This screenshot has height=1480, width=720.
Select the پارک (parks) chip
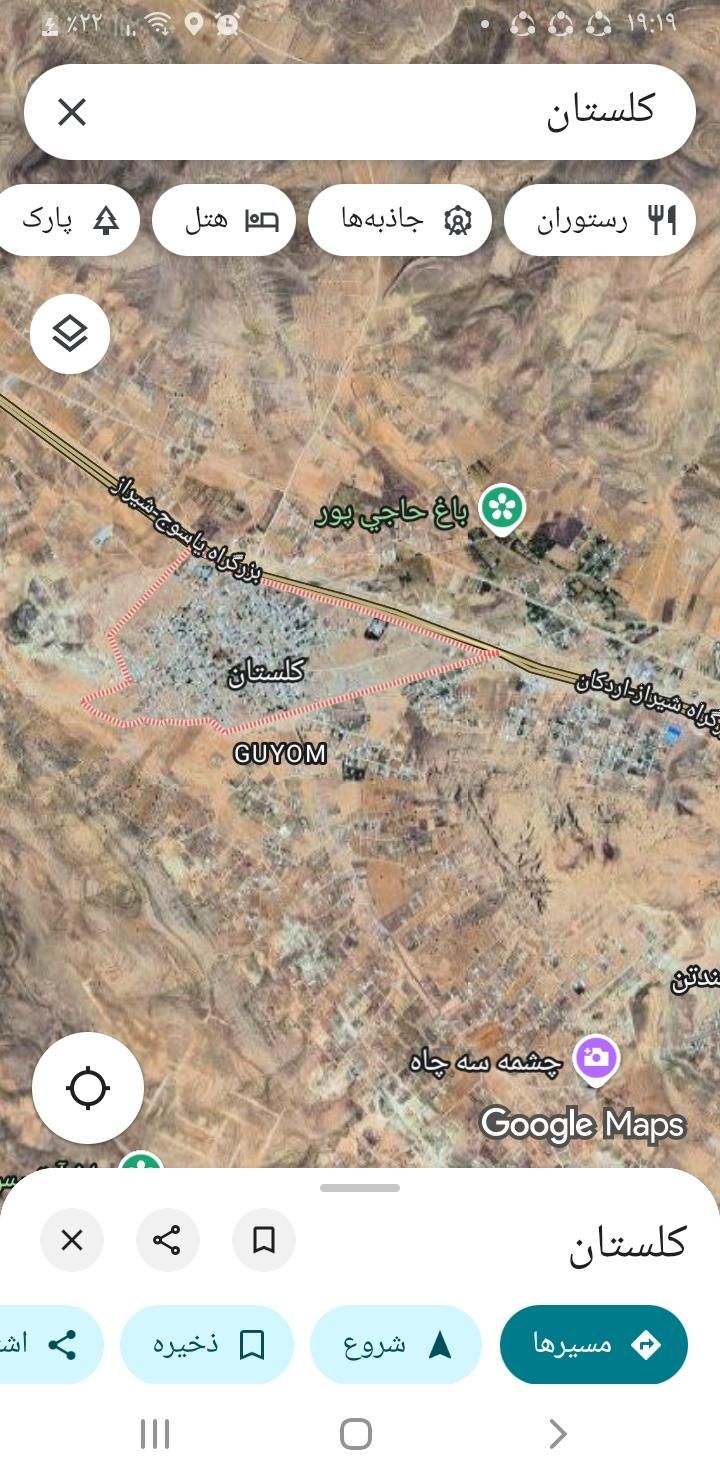pyautogui.click(x=70, y=220)
